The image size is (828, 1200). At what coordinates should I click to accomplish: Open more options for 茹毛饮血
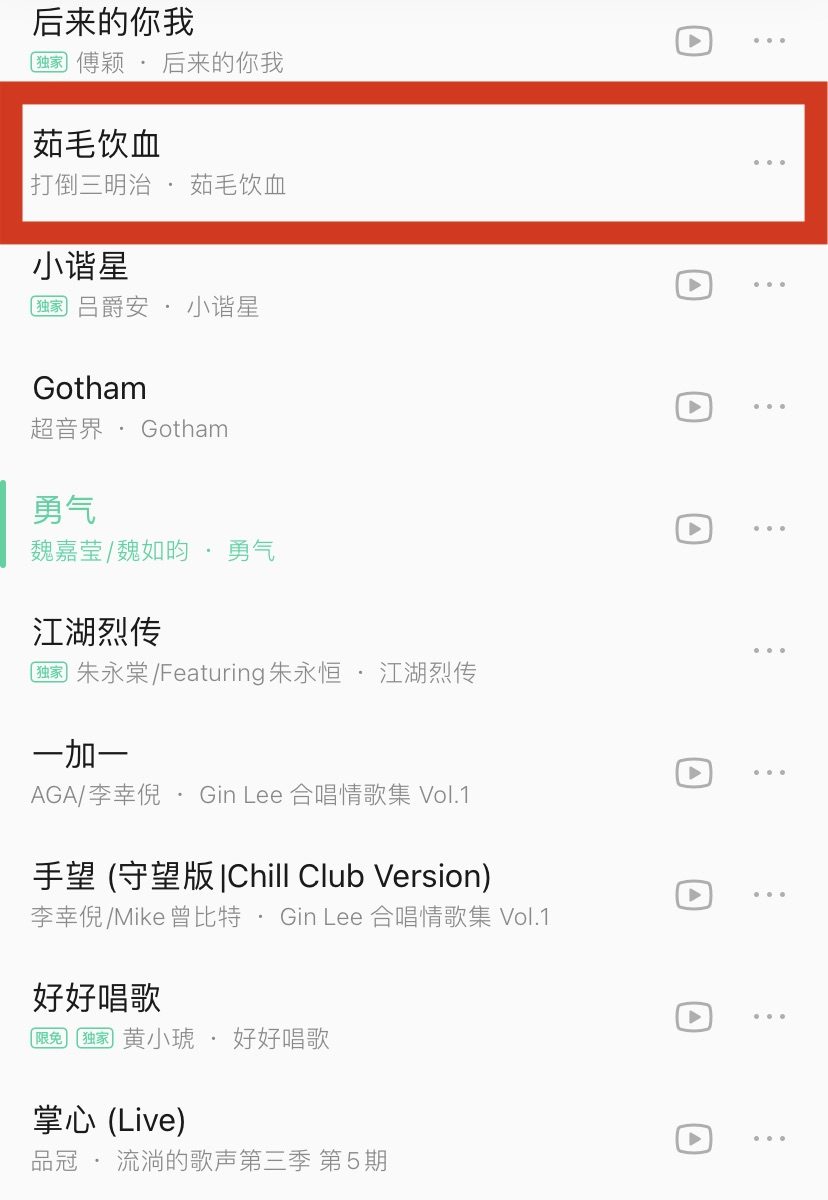coord(769,162)
